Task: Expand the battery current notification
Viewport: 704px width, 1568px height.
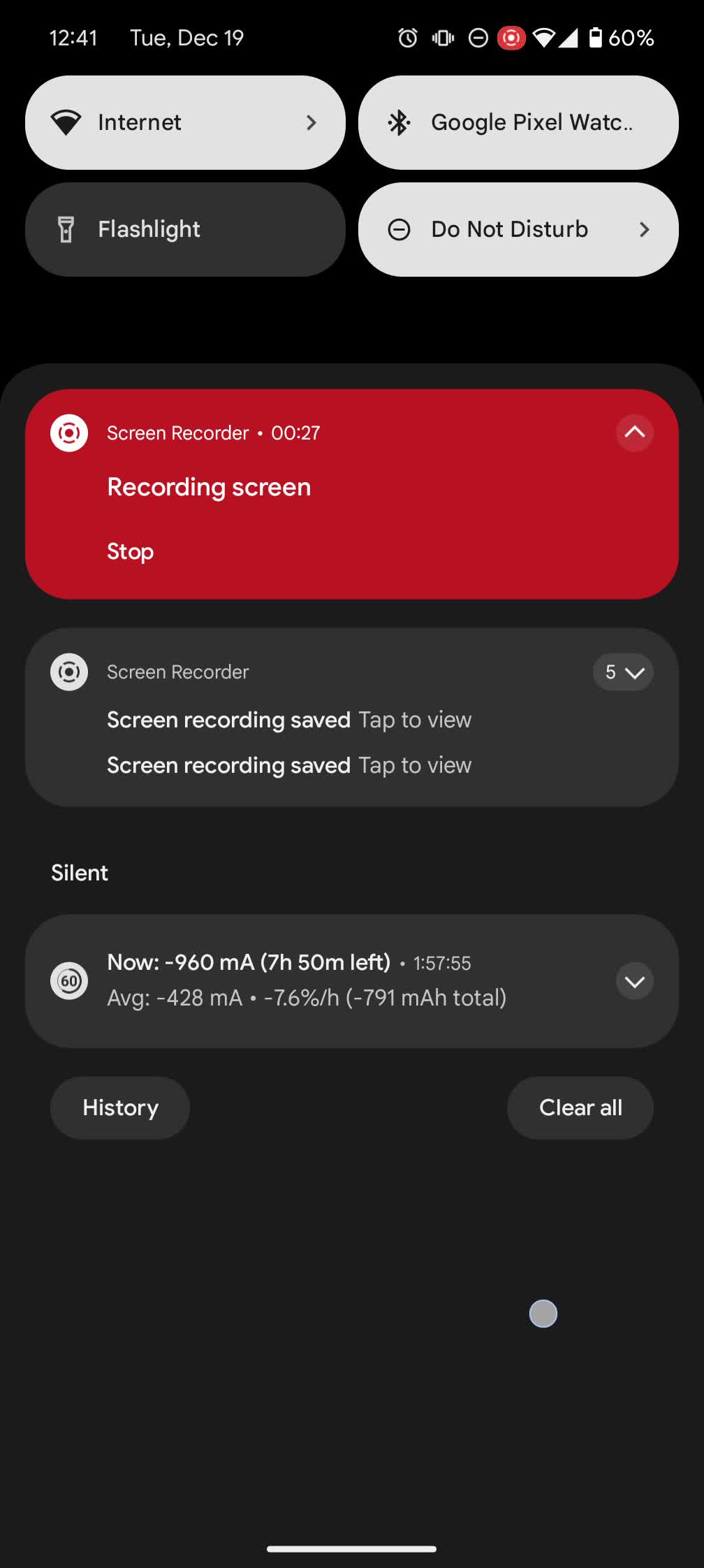Action: point(634,981)
